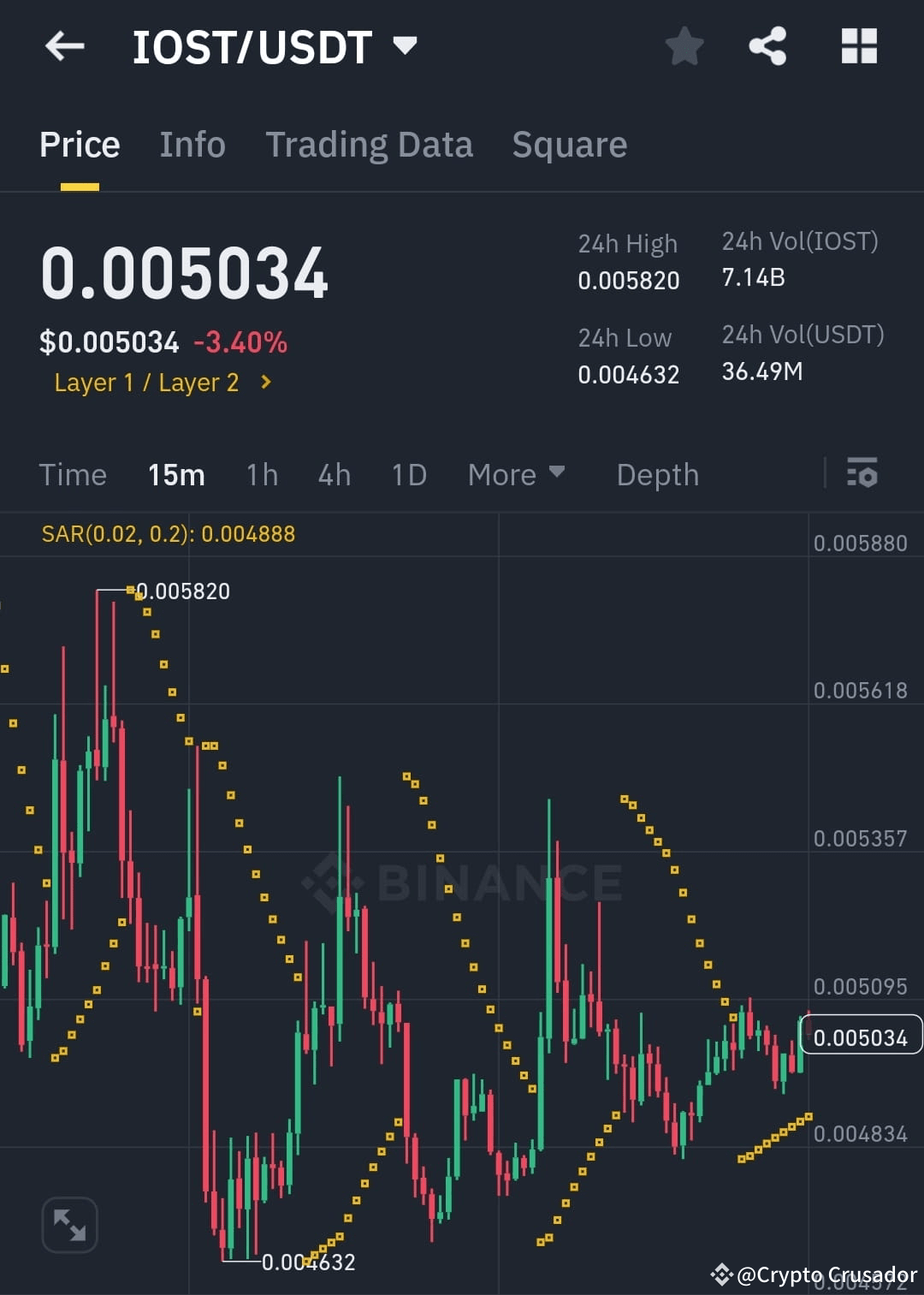This screenshot has height=1295, width=924.
Task: Expand the More intervals dropdown
Action: coord(516,474)
